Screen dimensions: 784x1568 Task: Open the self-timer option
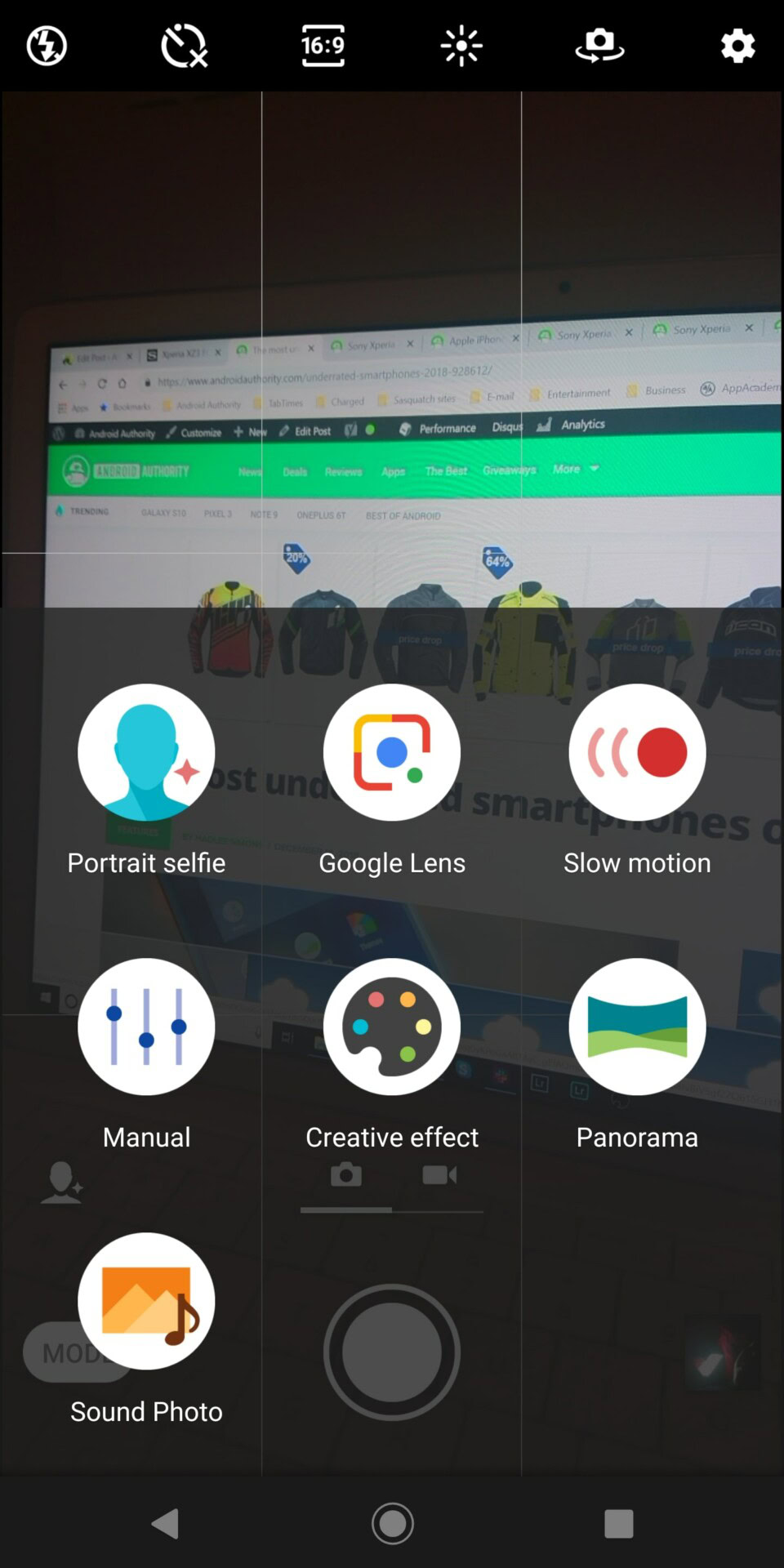pos(185,46)
